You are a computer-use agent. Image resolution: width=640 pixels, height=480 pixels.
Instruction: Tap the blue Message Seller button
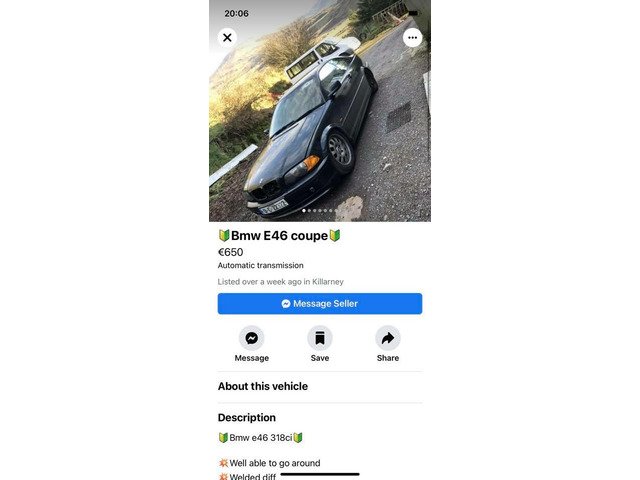[320, 304]
